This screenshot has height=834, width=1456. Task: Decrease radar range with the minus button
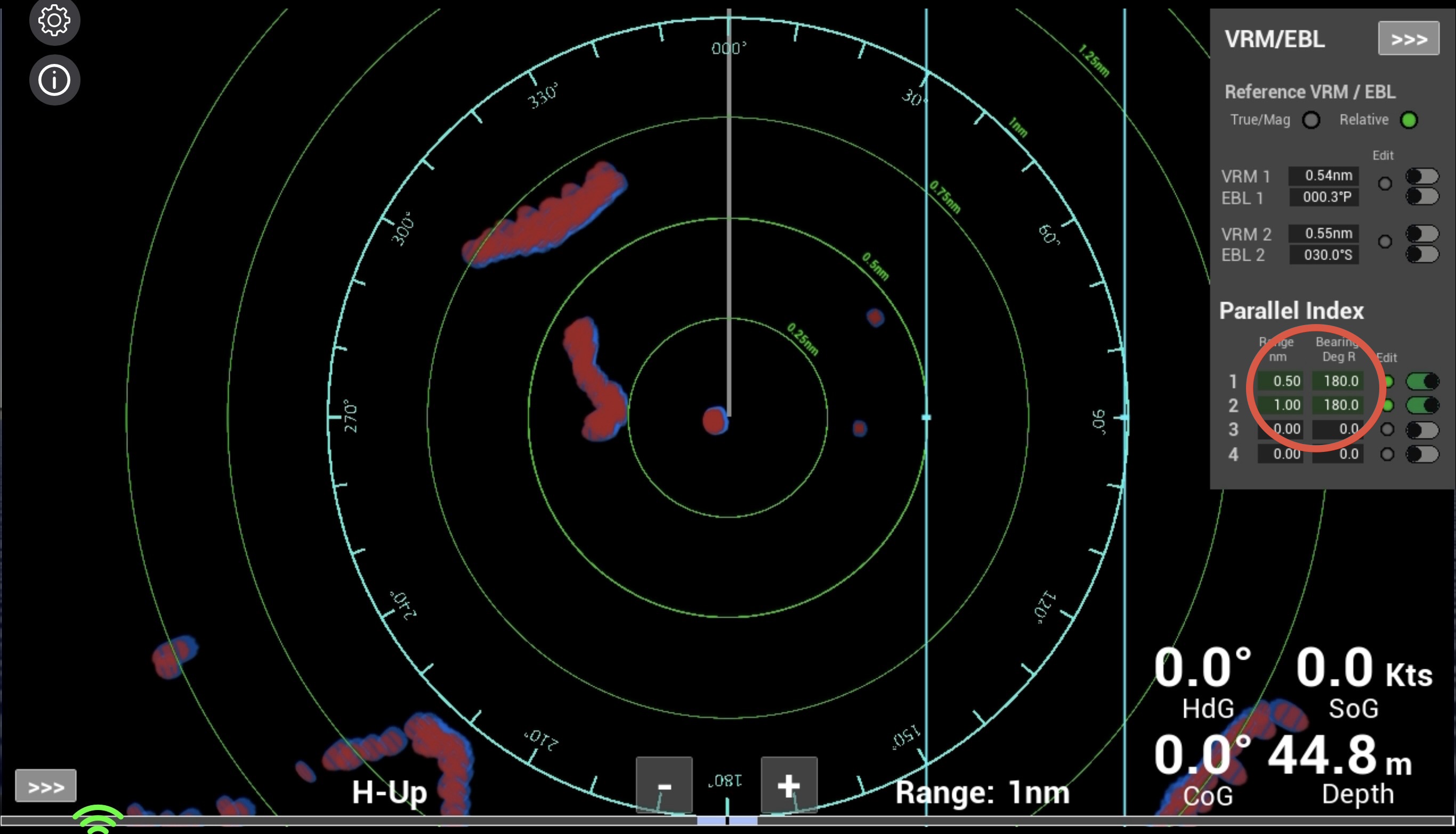click(x=664, y=785)
